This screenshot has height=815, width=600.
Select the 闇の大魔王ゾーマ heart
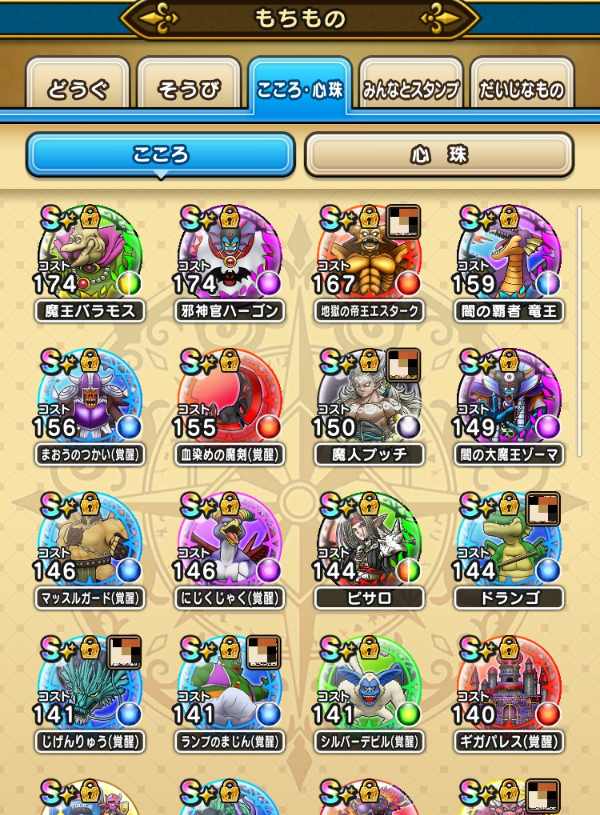tap(509, 407)
